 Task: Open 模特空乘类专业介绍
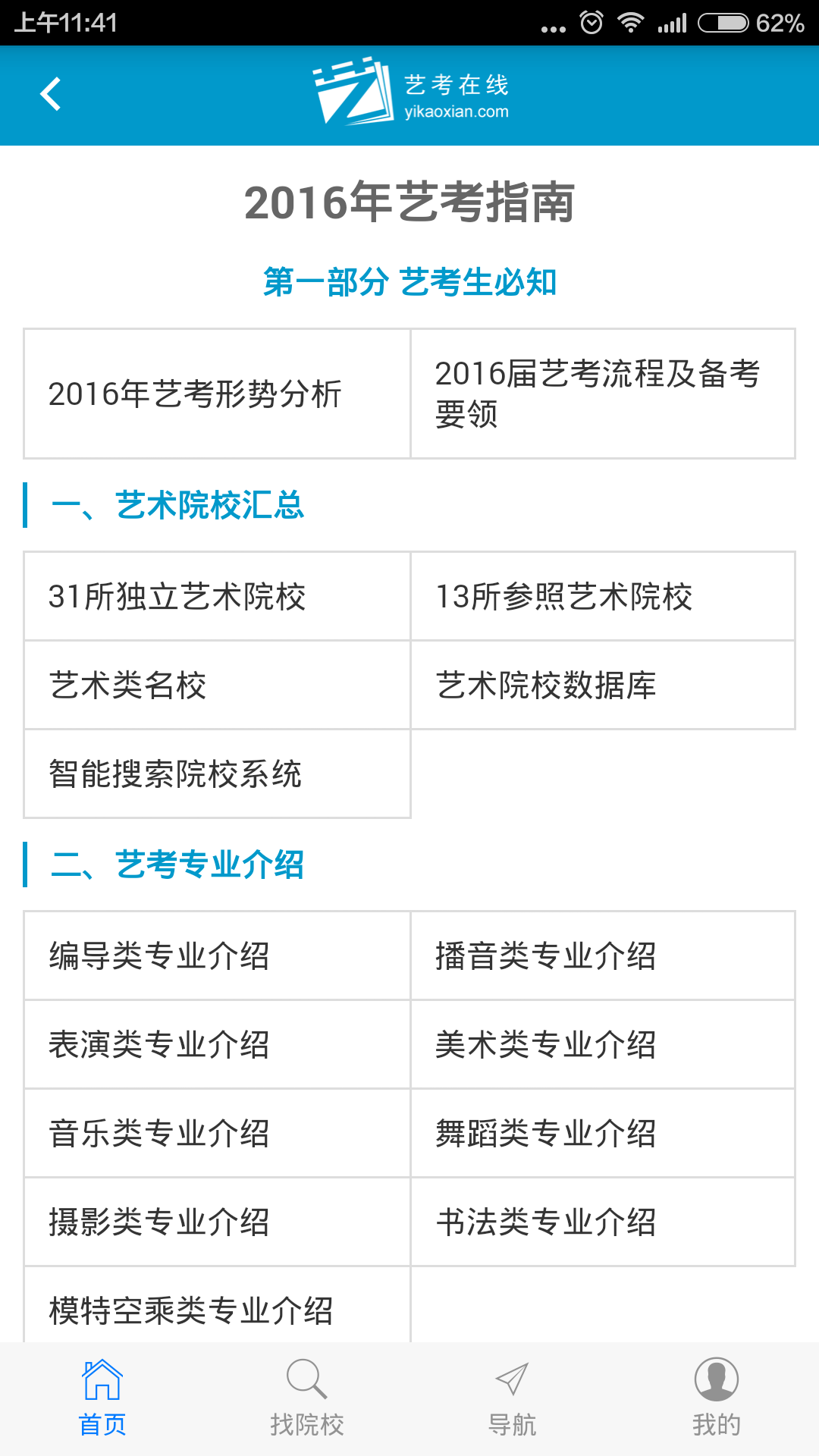pos(216,1307)
